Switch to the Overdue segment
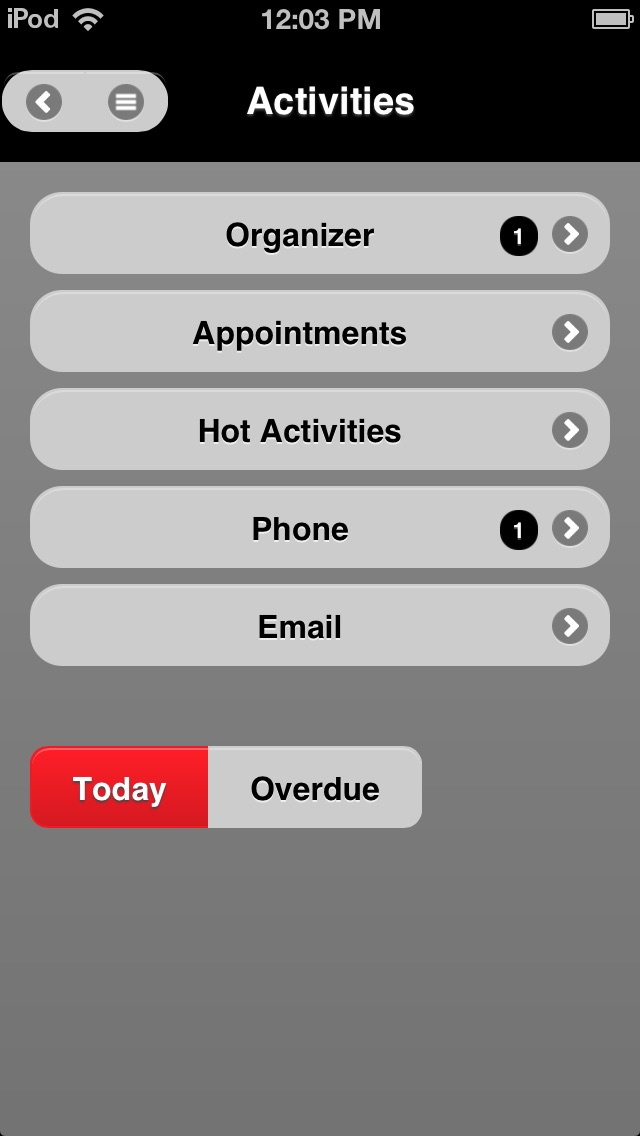The image size is (640, 1136). point(315,788)
